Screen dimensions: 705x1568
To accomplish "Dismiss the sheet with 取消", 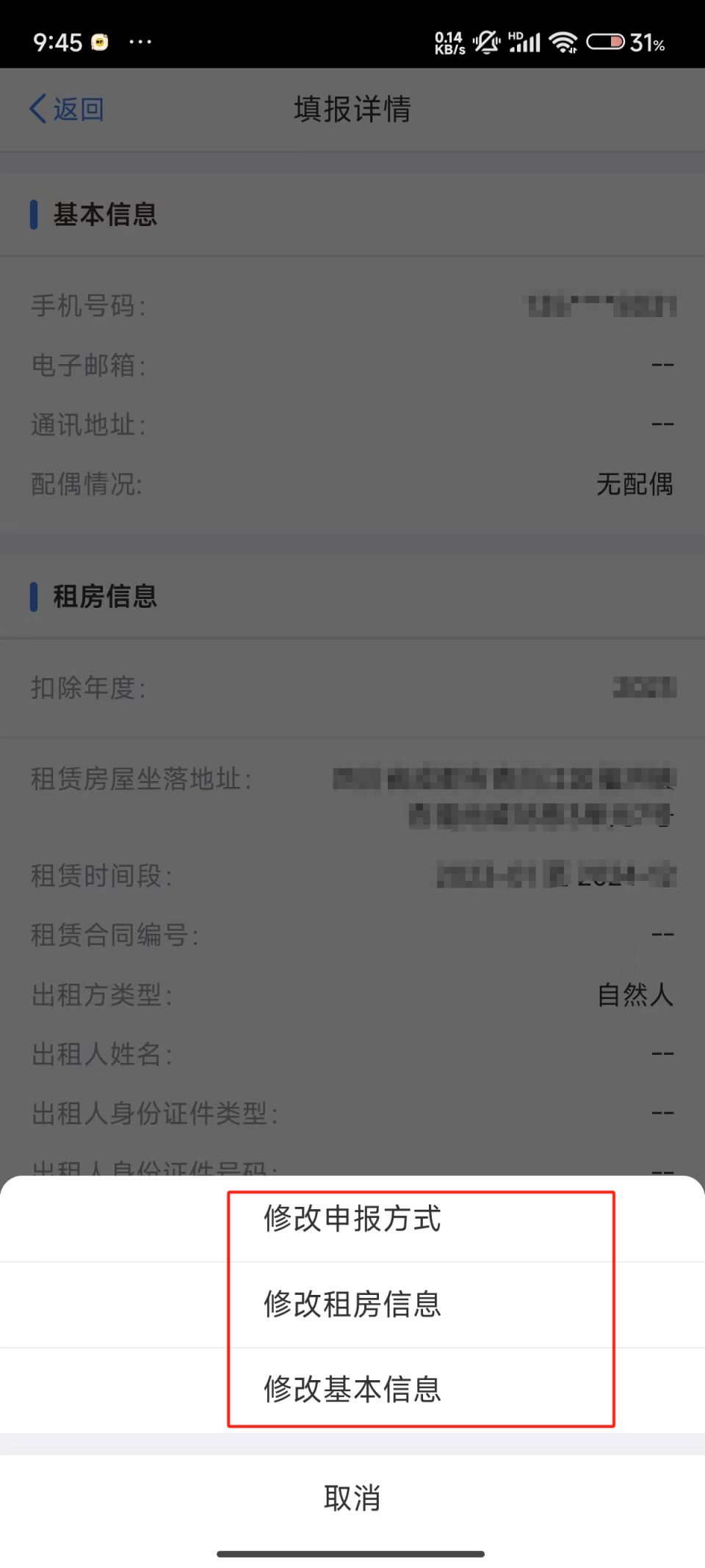I will [x=352, y=1498].
